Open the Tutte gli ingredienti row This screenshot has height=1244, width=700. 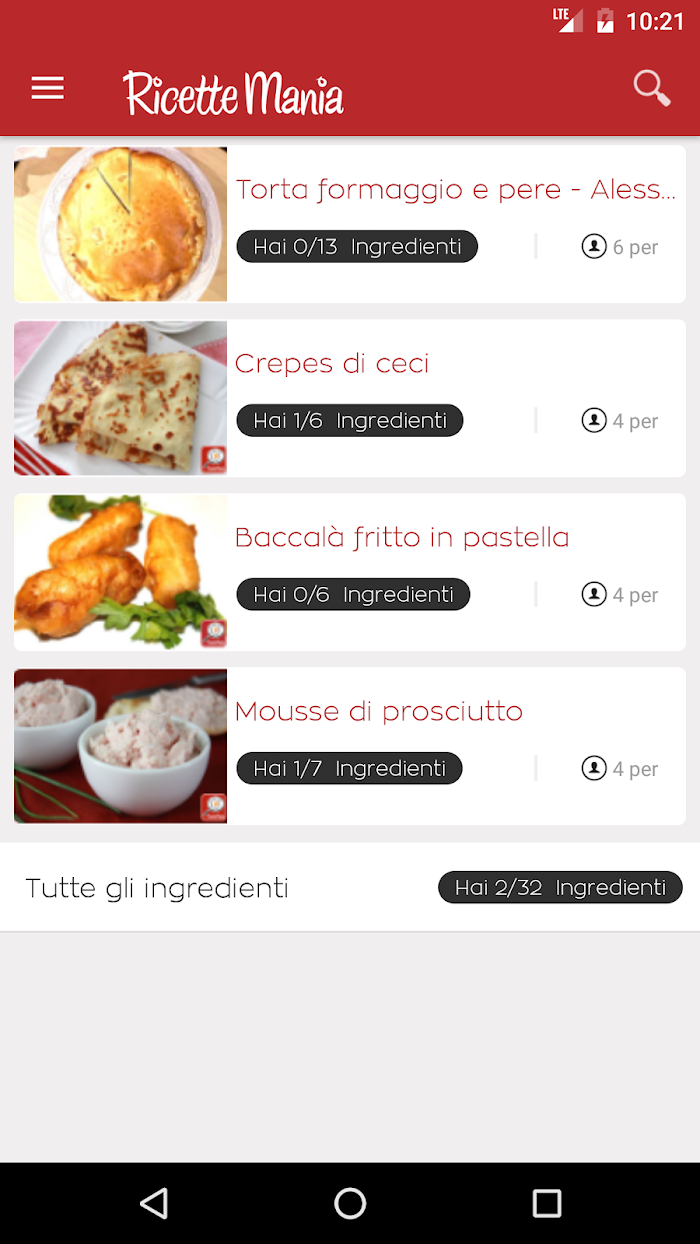point(350,887)
